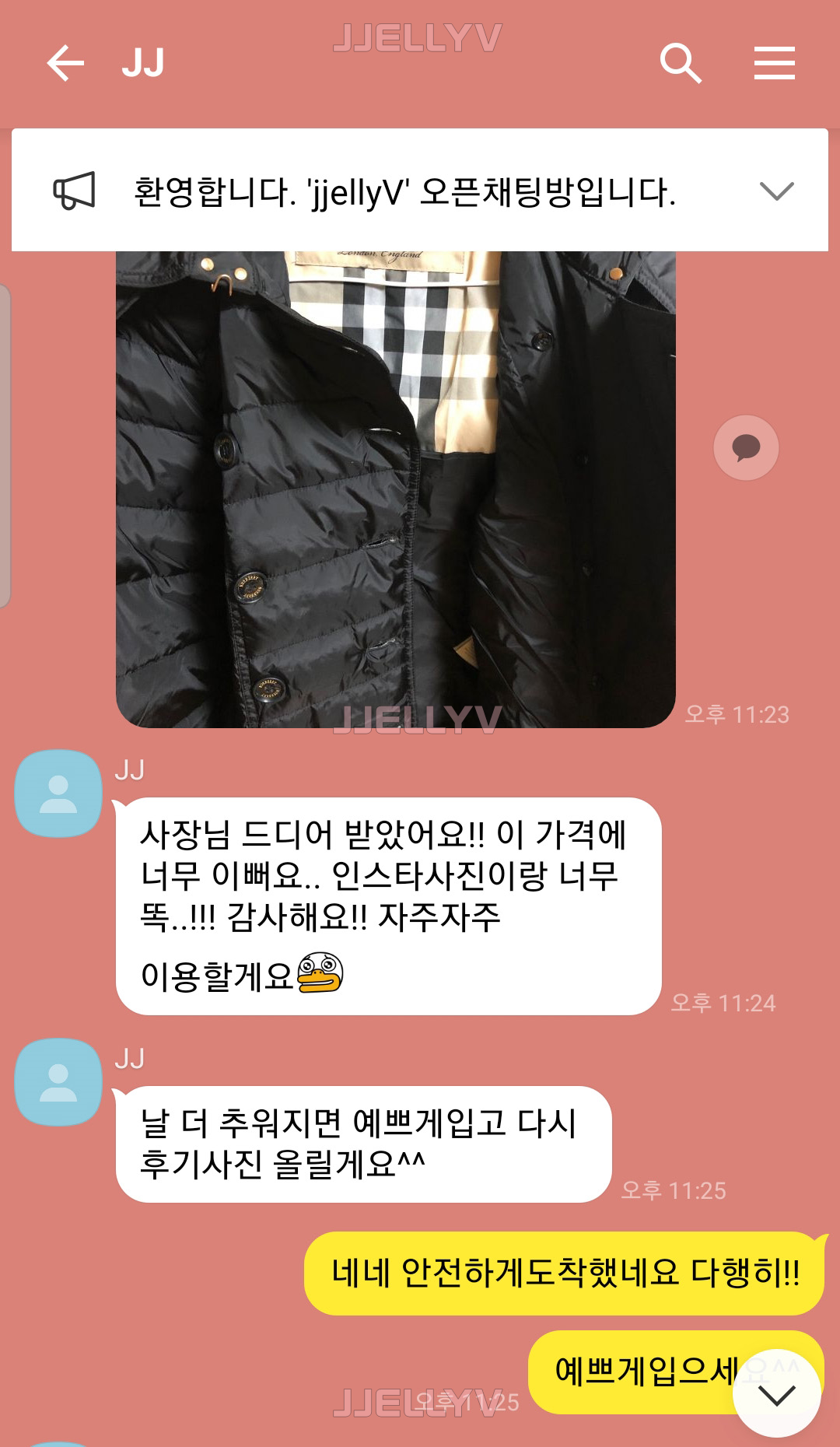Viewport: 840px width, 1447px height.
Task: Open JJ's avatar next to the 11:25 message
Action: click(58, 1082)
